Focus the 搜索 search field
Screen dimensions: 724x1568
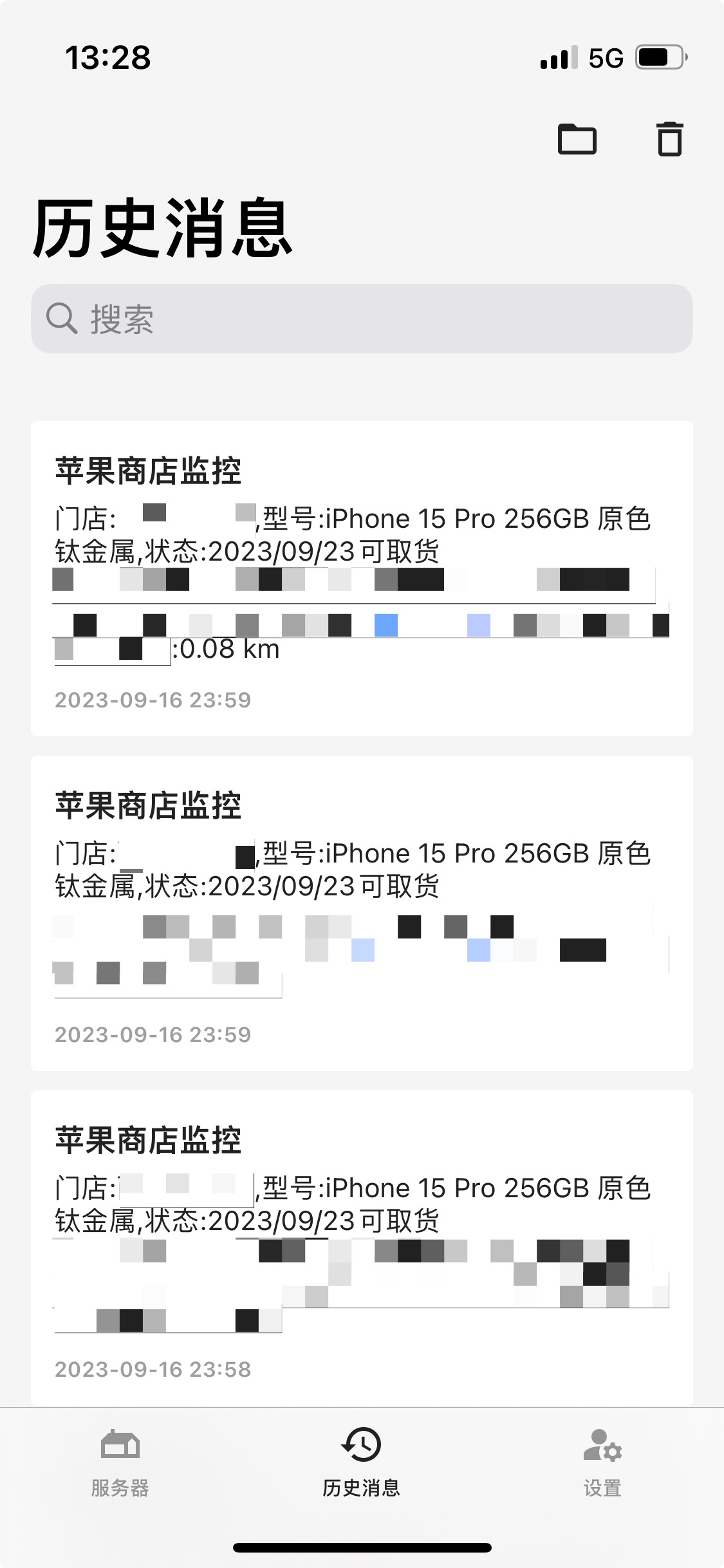click(362, 319)
